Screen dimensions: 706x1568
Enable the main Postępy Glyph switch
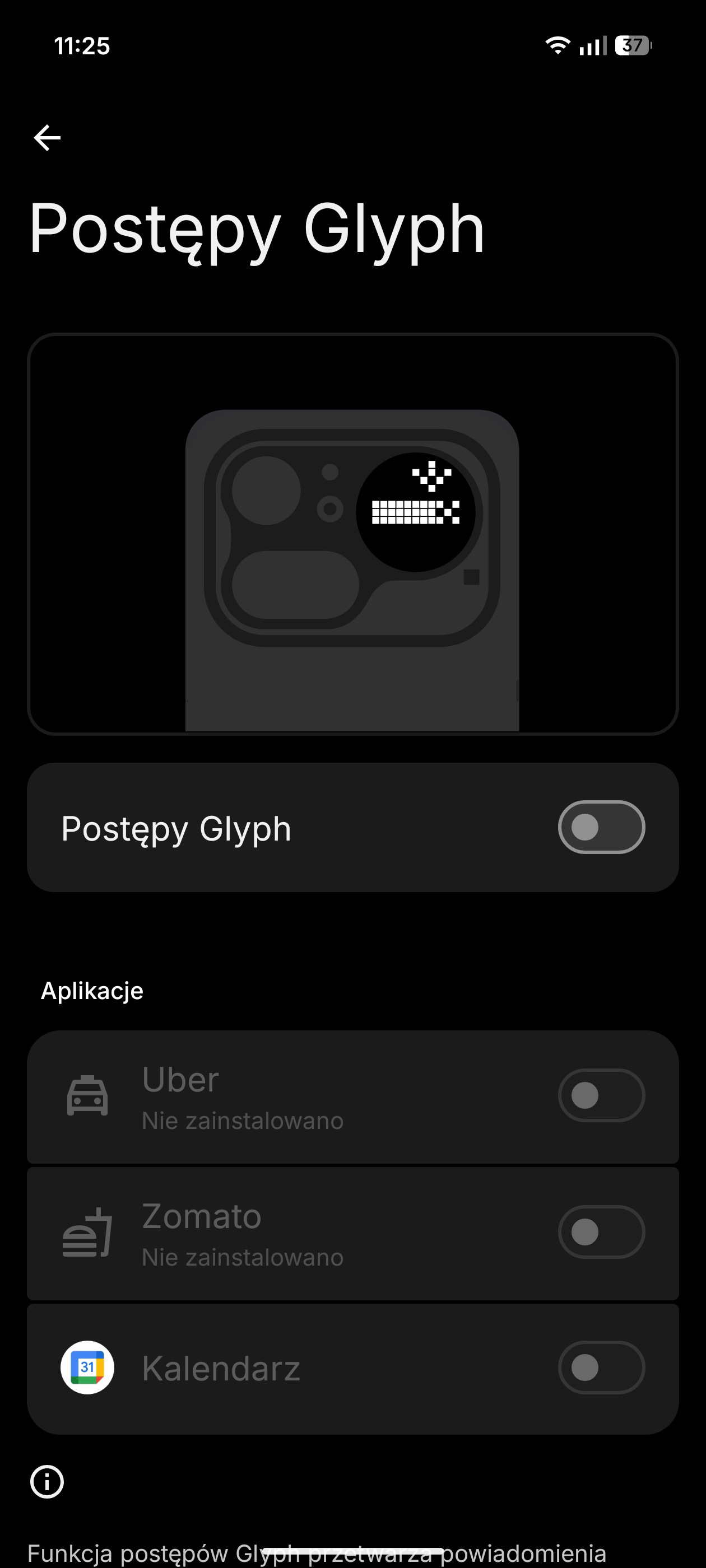601,827
